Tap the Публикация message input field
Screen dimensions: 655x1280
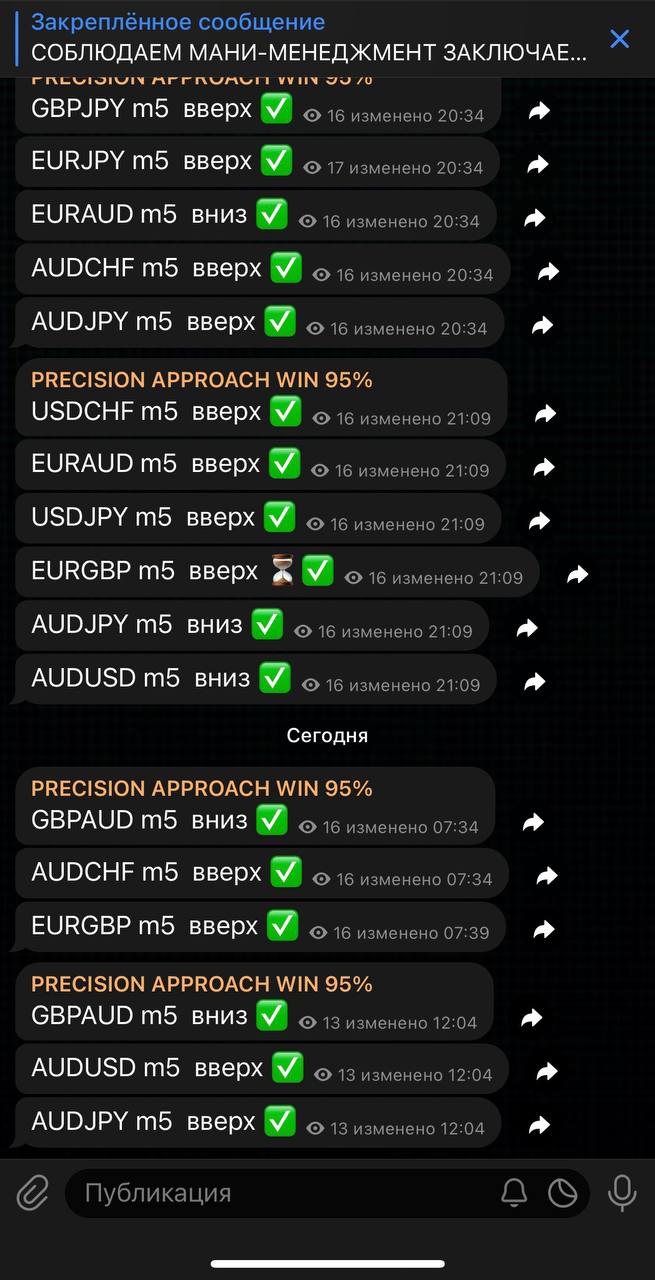280,1193
